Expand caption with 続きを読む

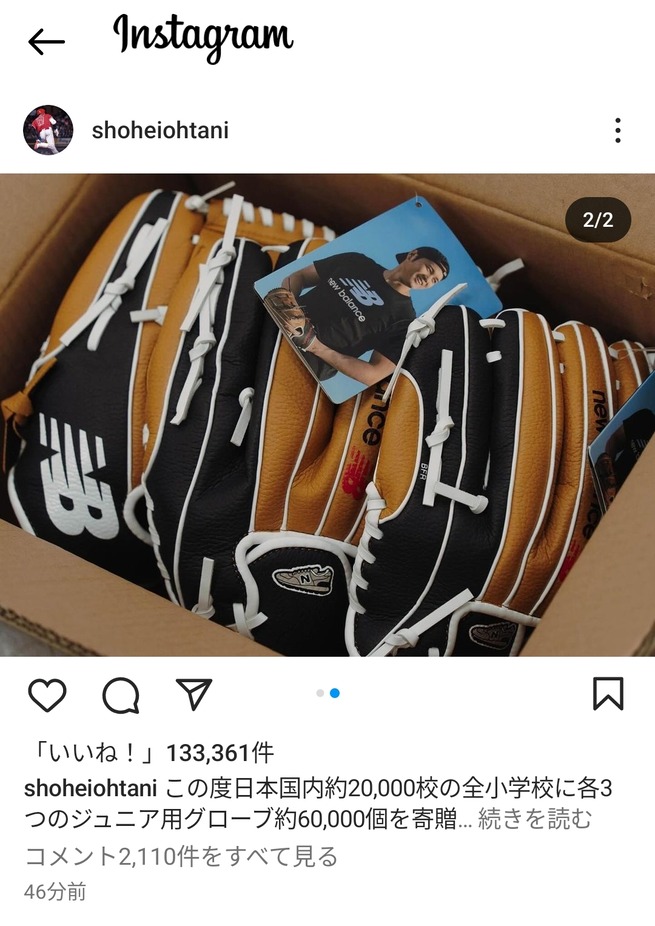(535, 821)
